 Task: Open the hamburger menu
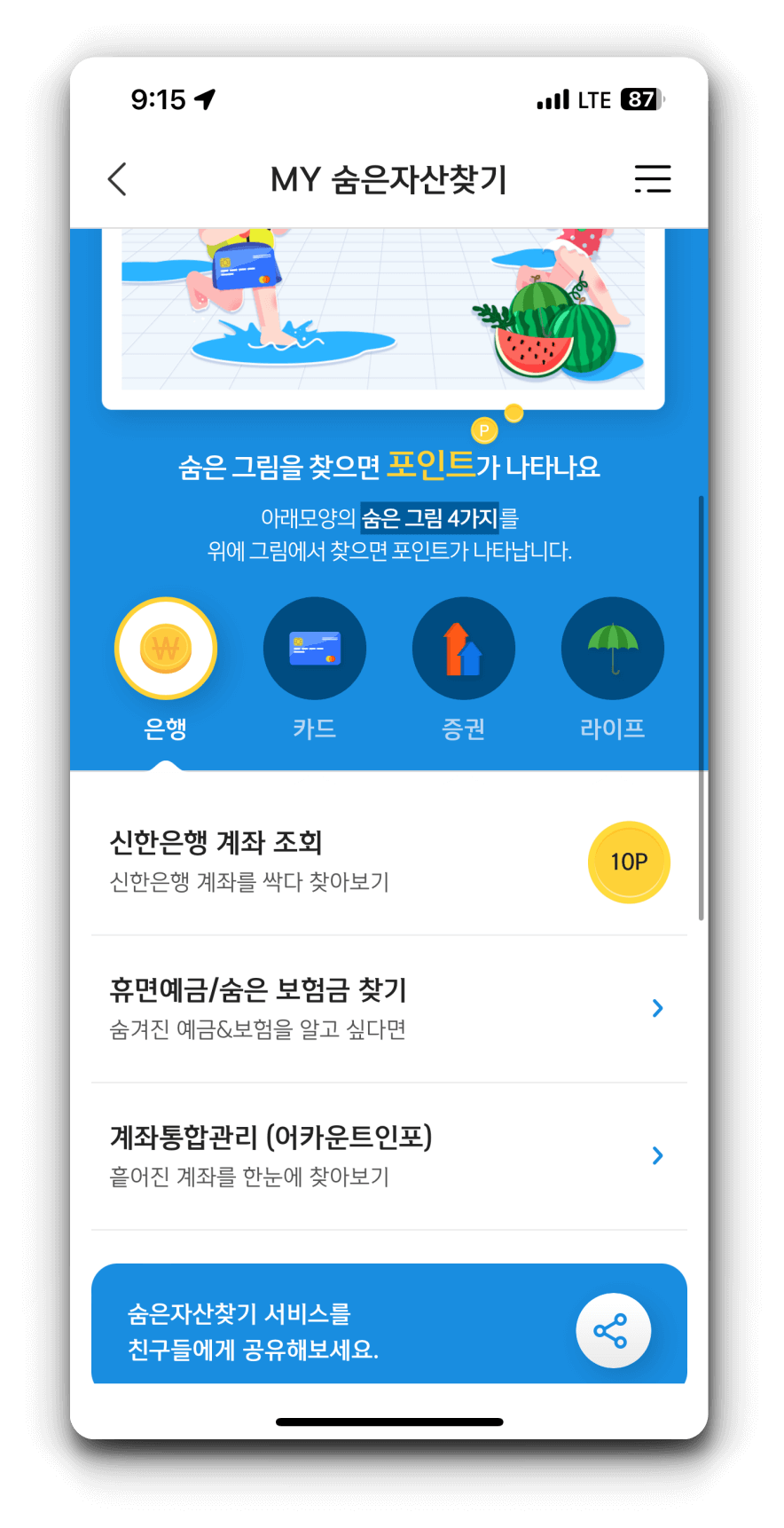[652, 179]
